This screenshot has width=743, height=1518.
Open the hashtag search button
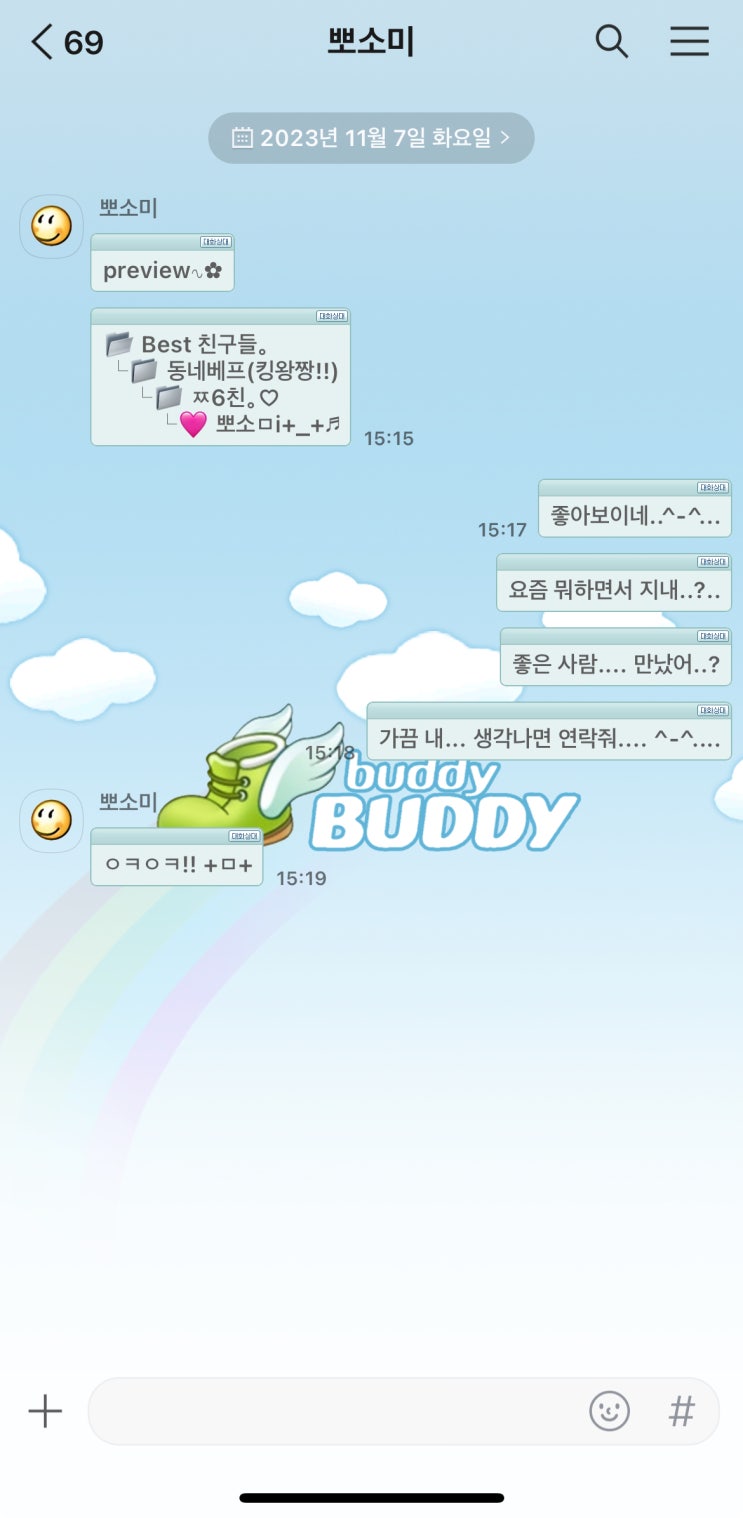coord(681,1411)
